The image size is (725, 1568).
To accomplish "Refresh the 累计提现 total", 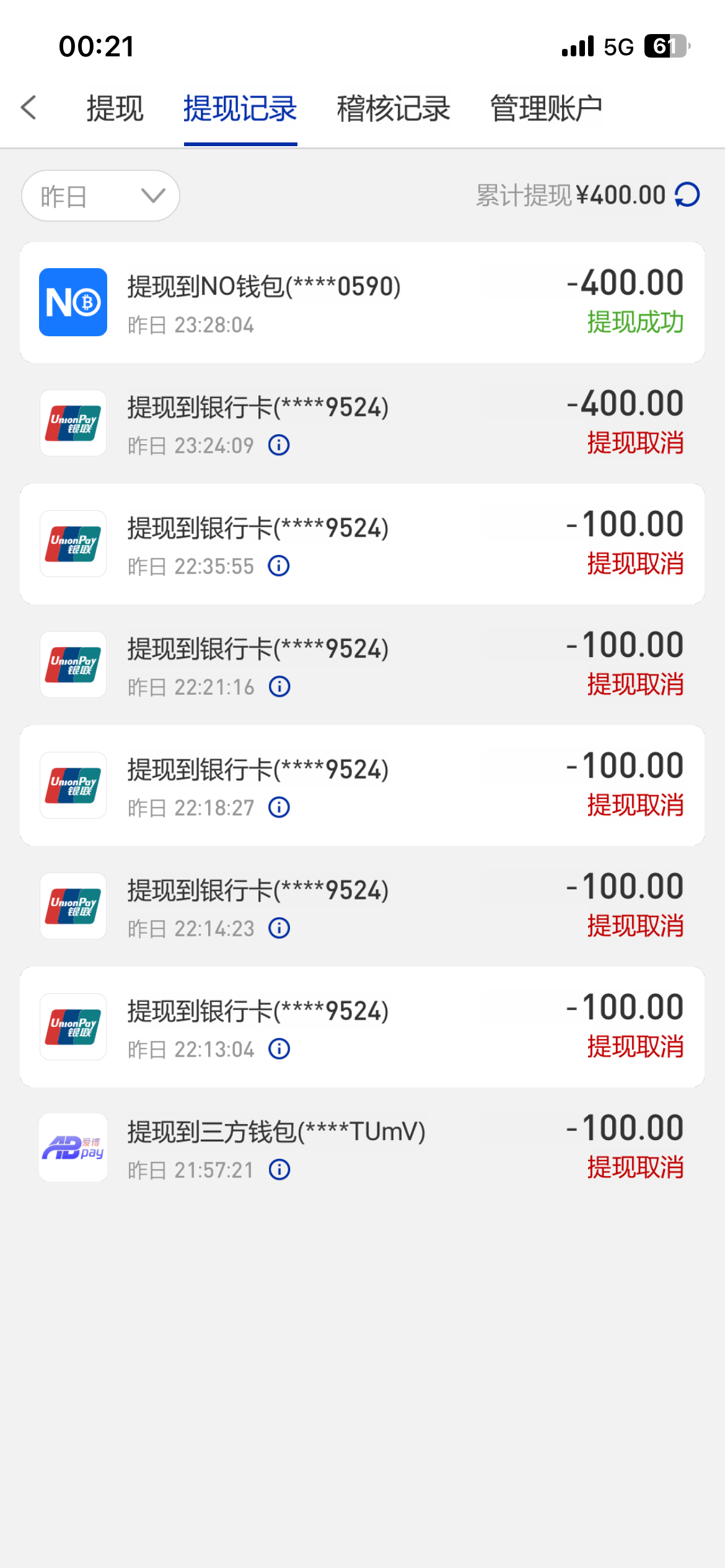I will click(687, 195).
